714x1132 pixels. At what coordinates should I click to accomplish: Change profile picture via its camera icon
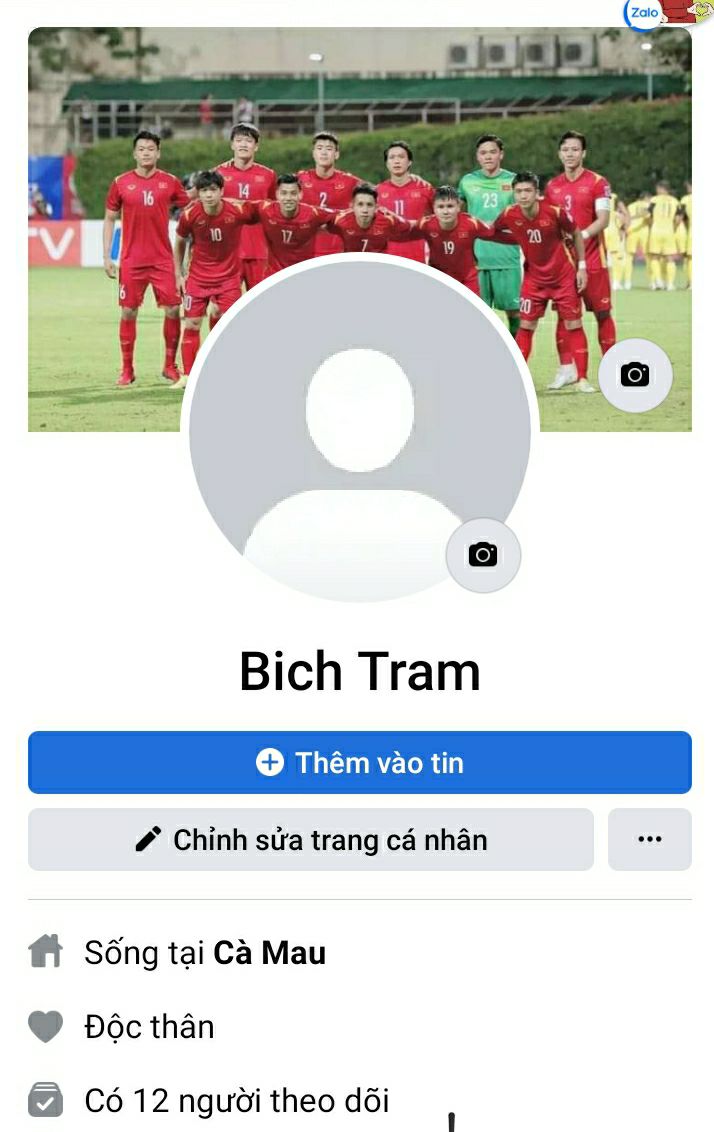(x=483, y=554)
